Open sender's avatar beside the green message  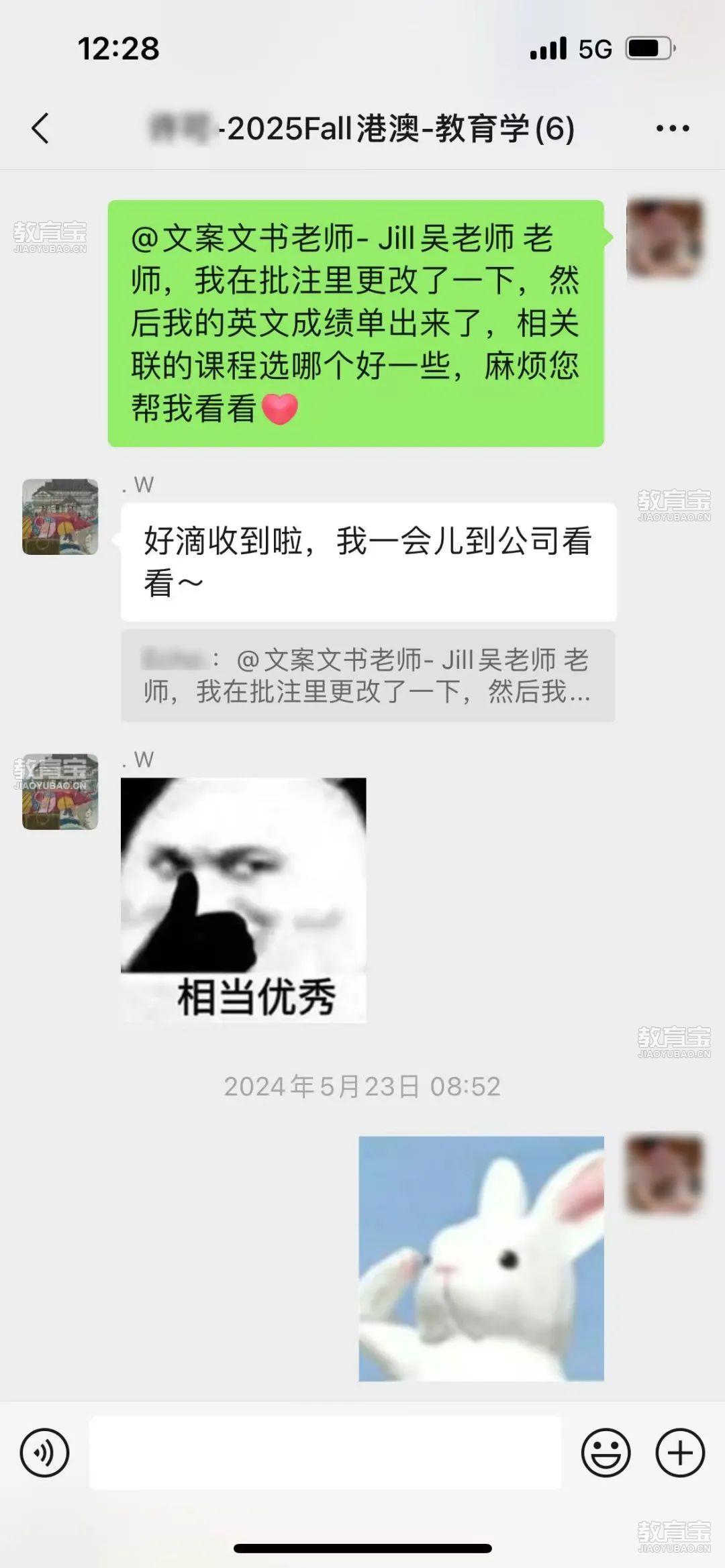(x=665, y=238)
